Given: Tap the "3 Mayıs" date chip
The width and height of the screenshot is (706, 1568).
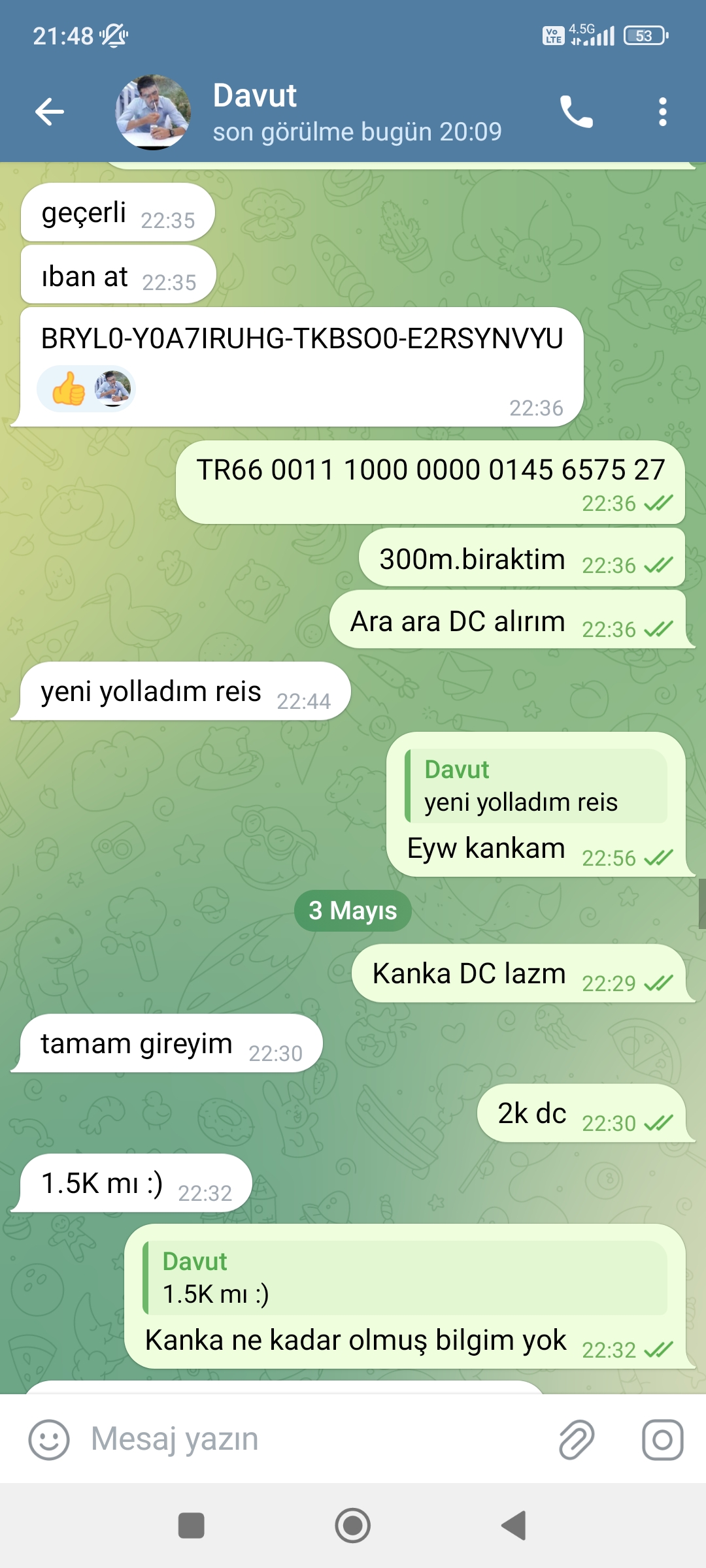Looking at the screenshot, I should (353, 910).
